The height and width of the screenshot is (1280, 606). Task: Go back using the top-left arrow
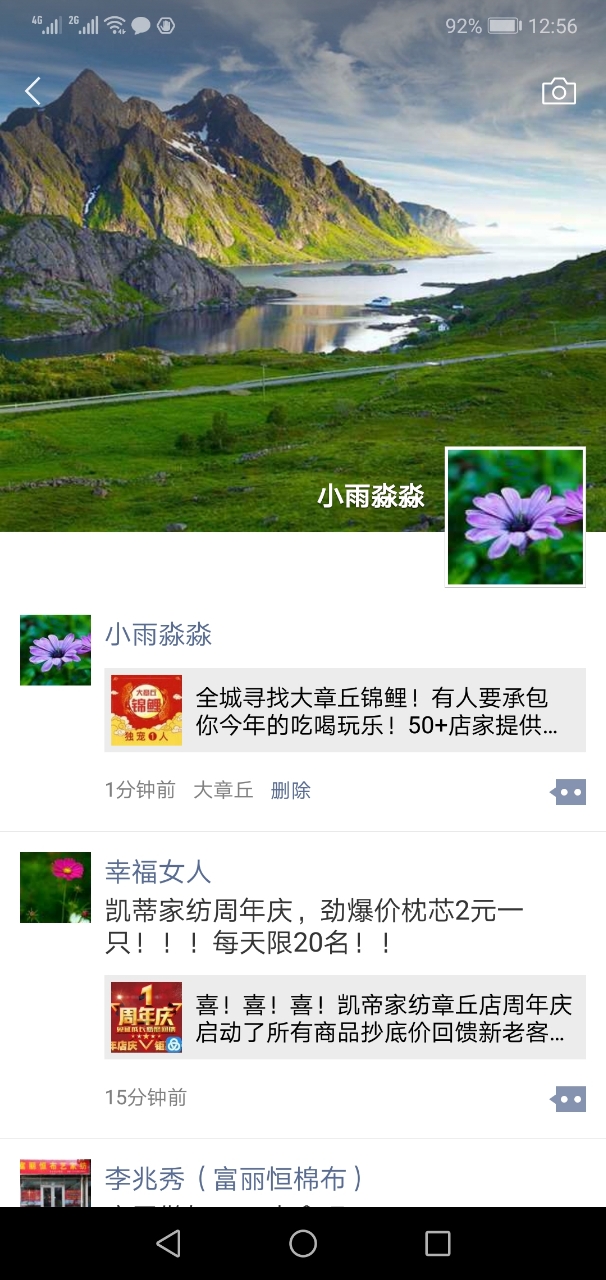33,92
